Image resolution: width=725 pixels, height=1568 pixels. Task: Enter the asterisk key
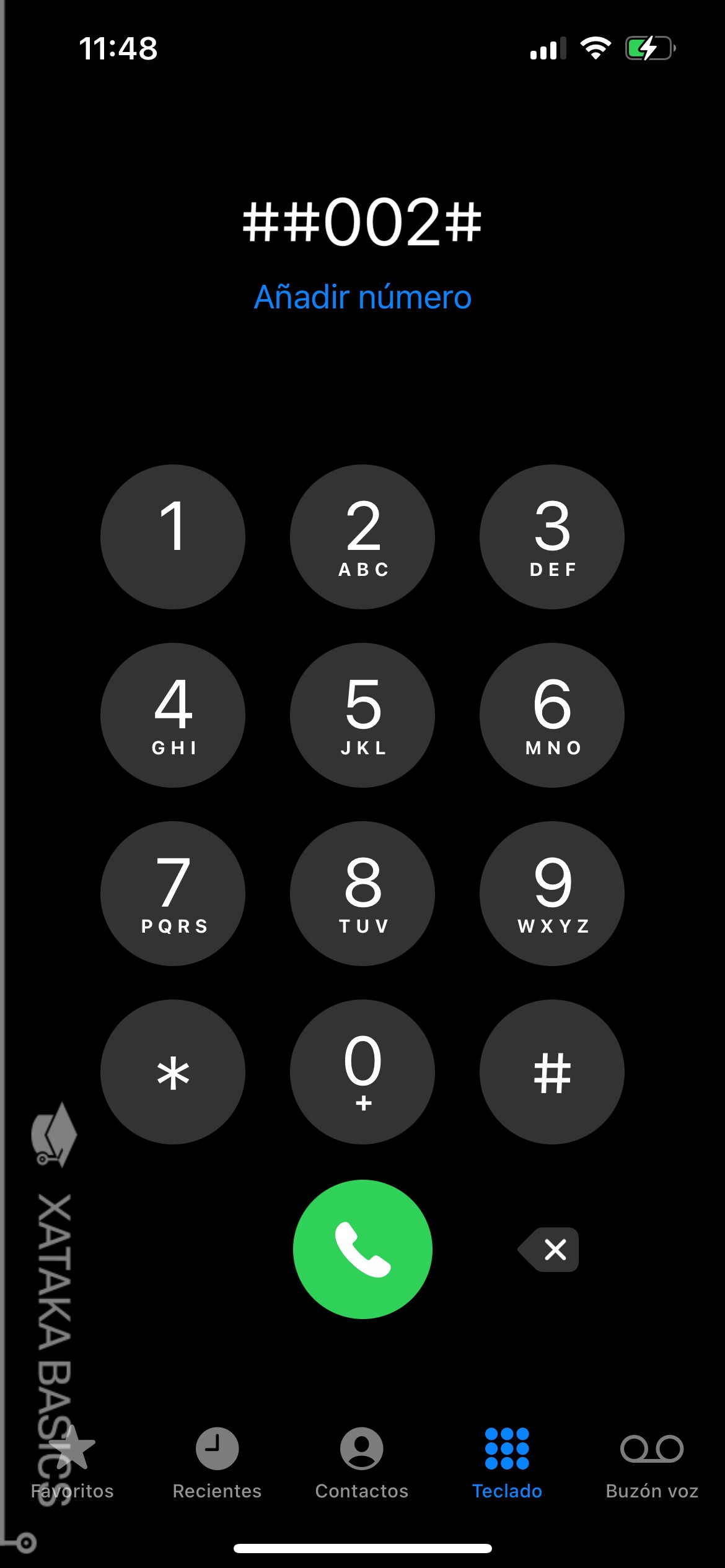coord(173,1071)
